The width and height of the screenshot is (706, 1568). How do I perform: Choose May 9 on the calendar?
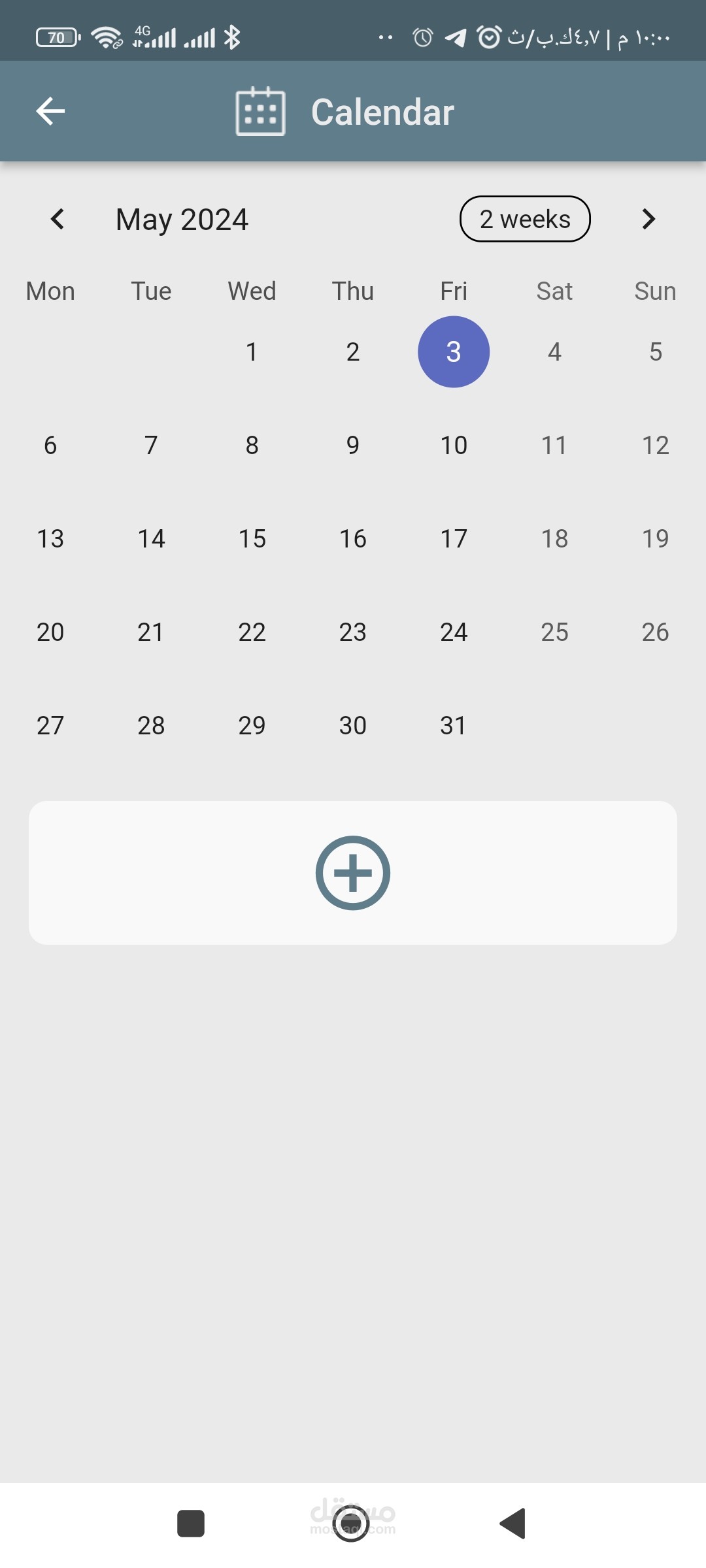(353, 446)
